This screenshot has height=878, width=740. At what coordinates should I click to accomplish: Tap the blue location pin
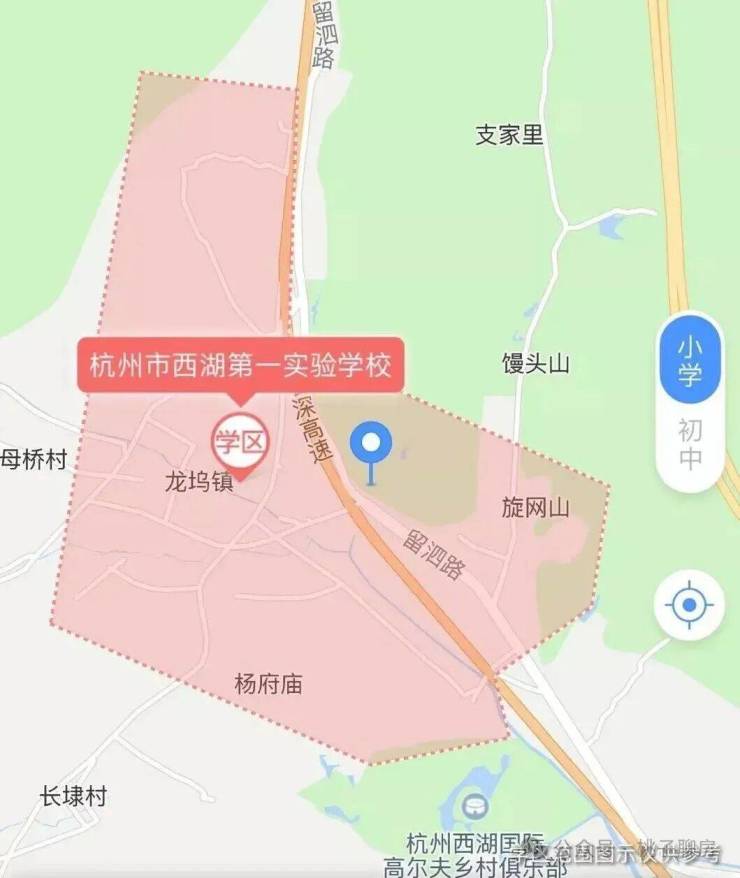373,443
